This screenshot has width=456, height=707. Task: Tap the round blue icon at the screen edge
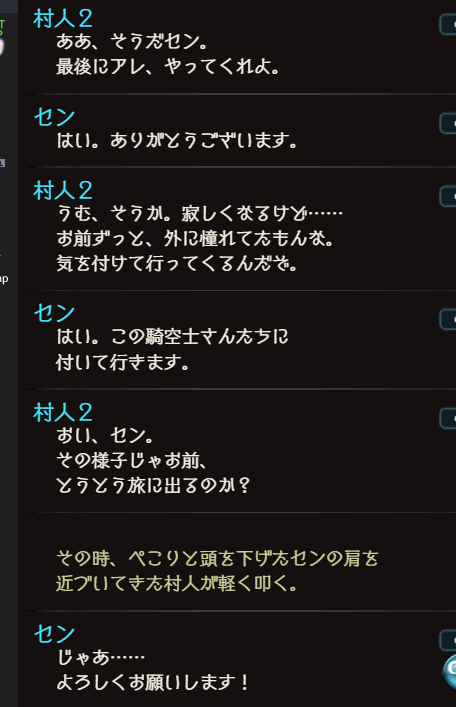pyautogui.click(x=449, y=672)
